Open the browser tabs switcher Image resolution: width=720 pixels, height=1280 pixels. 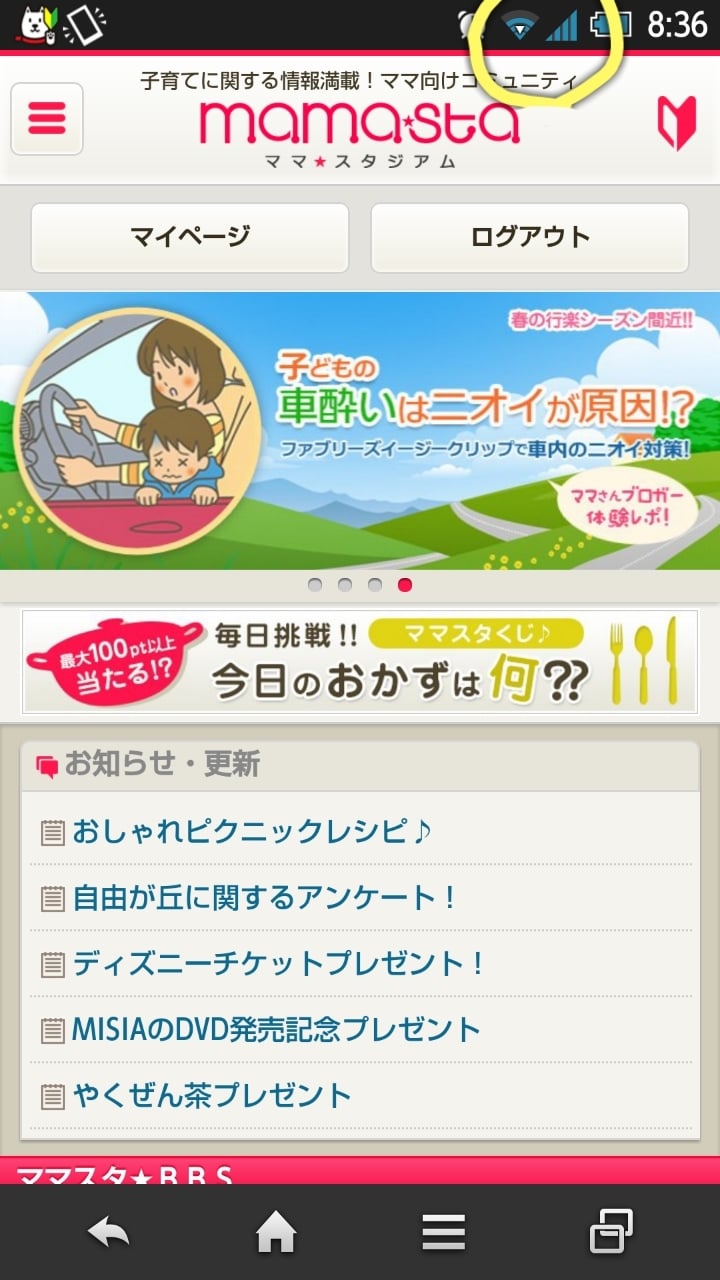[x=611, y=1232]
